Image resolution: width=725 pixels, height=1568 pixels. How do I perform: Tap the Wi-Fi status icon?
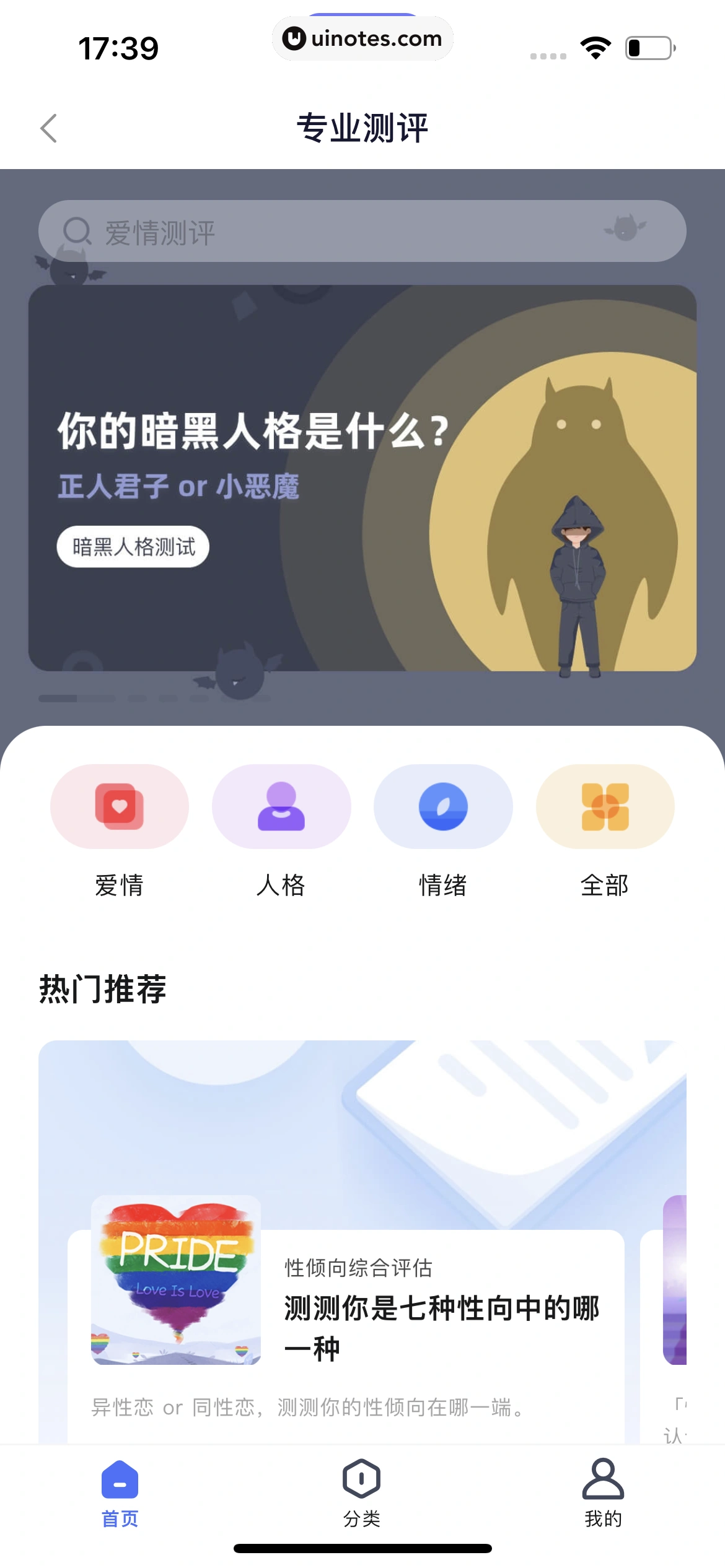pyautogui.click(x=595, y=48)
